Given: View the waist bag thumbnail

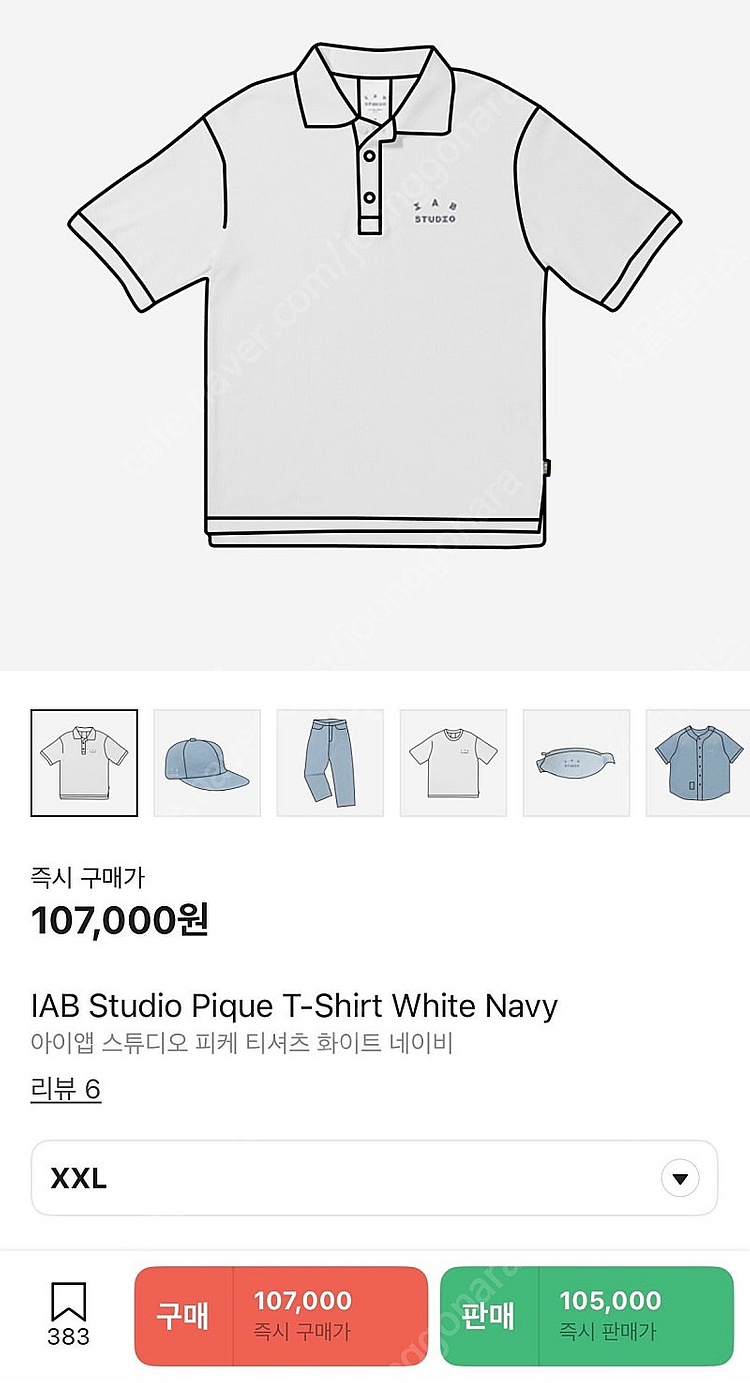Looking at the screenshot, I should tap(576, 763).
